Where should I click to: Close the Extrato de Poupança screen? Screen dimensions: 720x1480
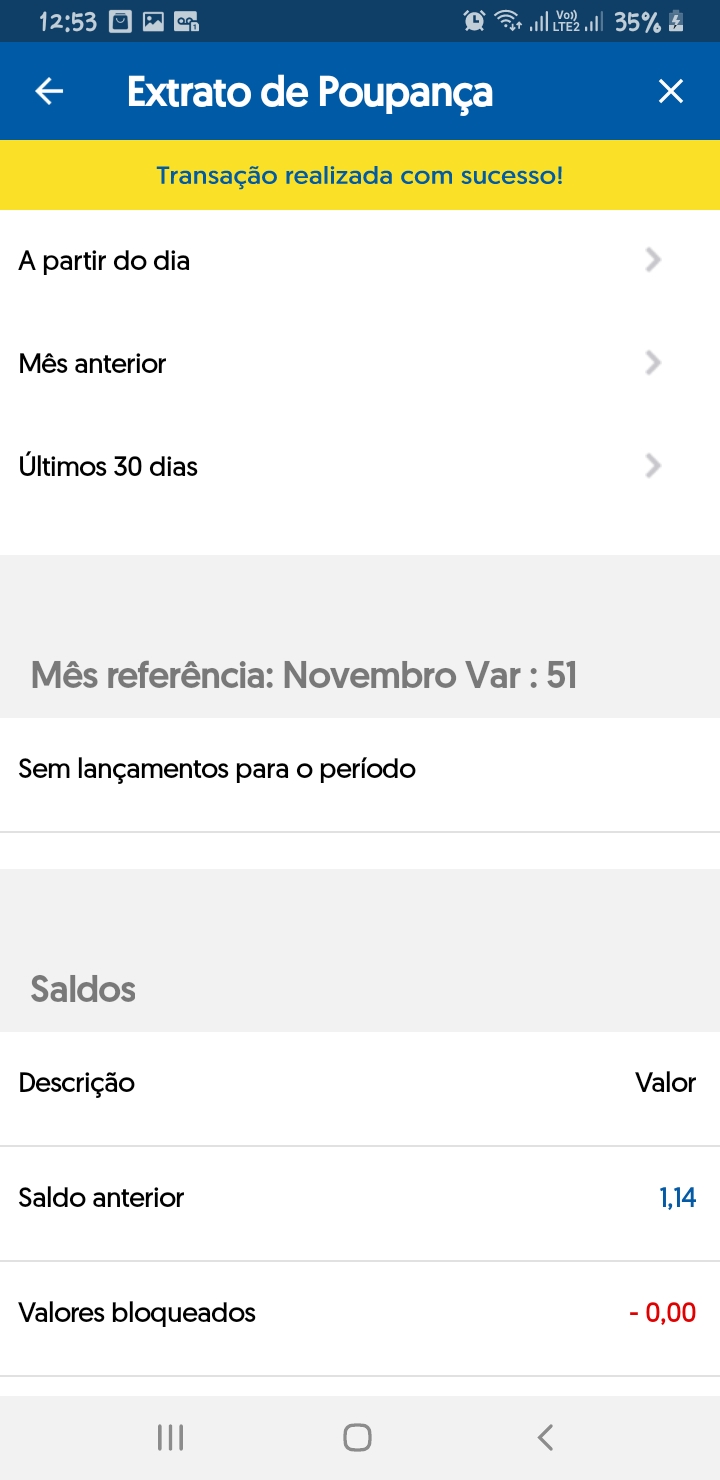[x=670, y=92]
